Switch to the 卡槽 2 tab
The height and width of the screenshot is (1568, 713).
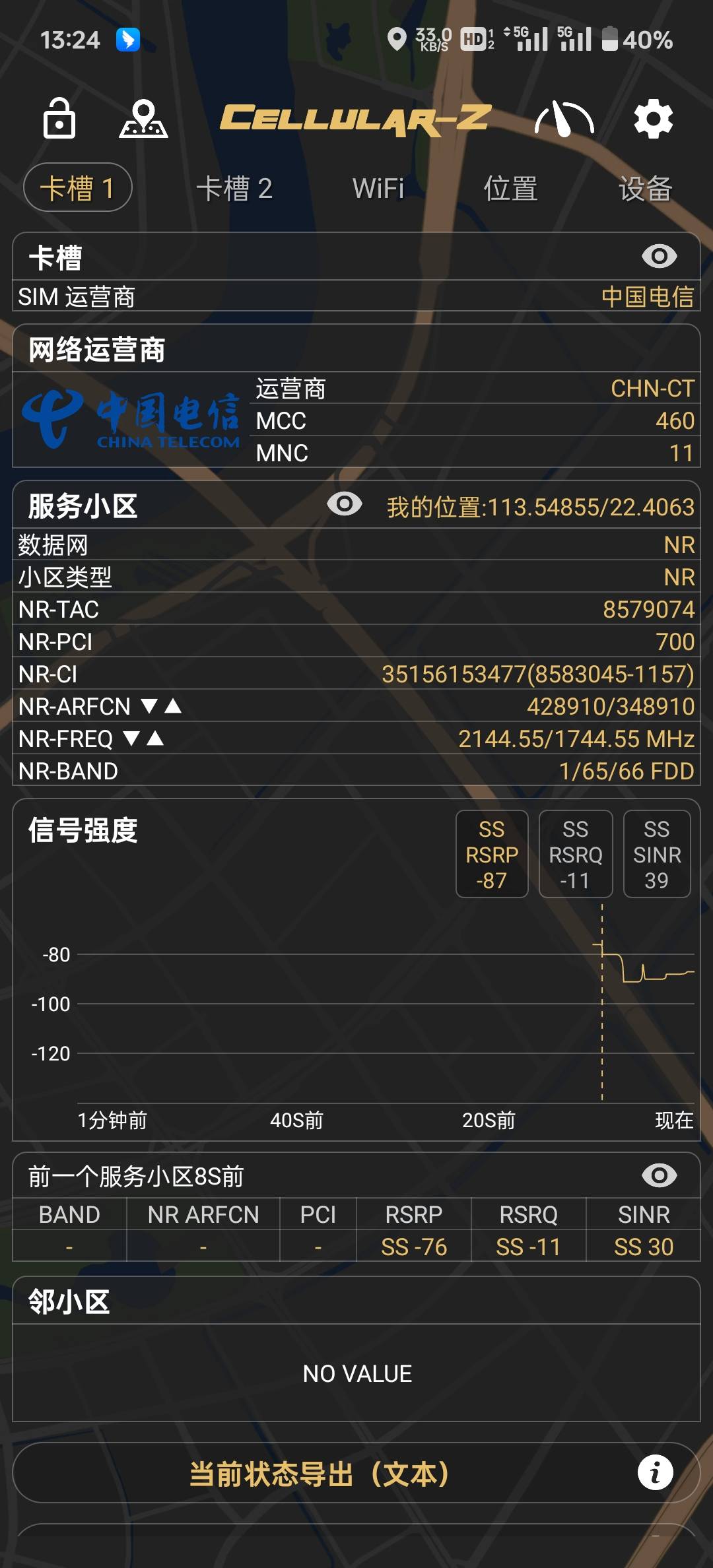234,189
